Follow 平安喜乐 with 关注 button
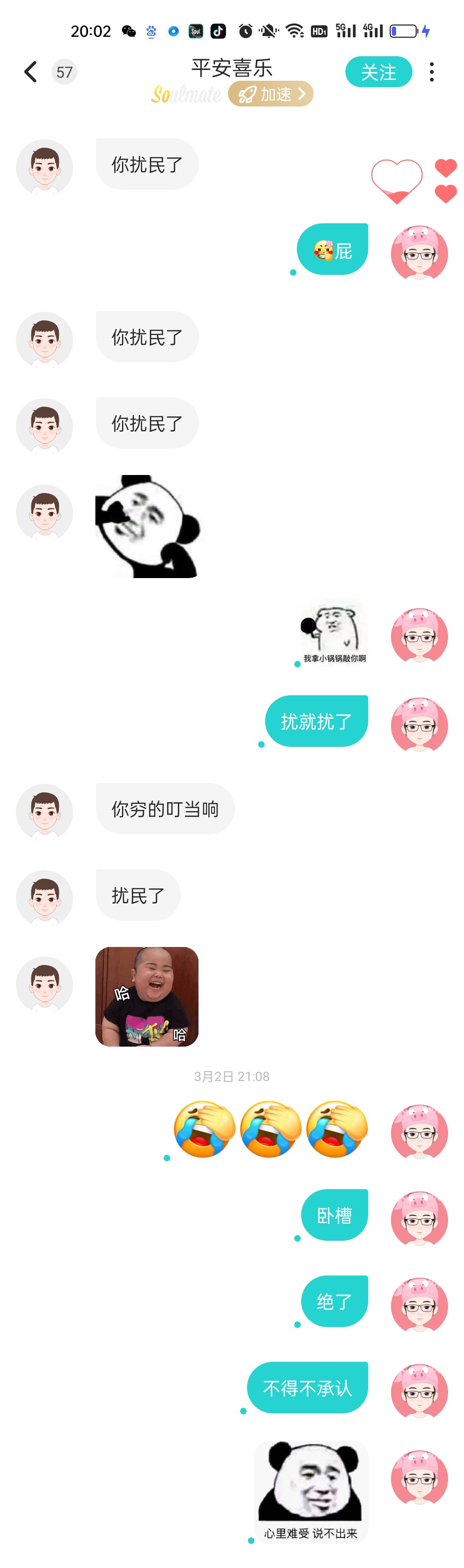Screen dimensions: 464x1568 [x=378, y=72]
